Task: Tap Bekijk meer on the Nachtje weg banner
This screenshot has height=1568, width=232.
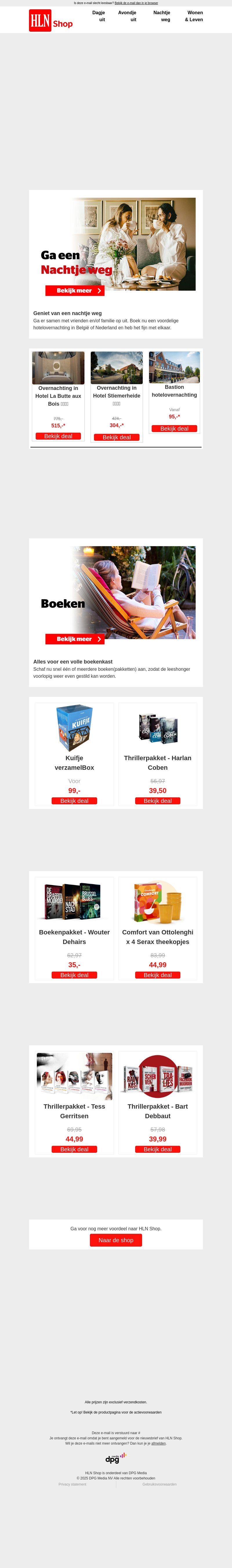Action: click(75, 291)
